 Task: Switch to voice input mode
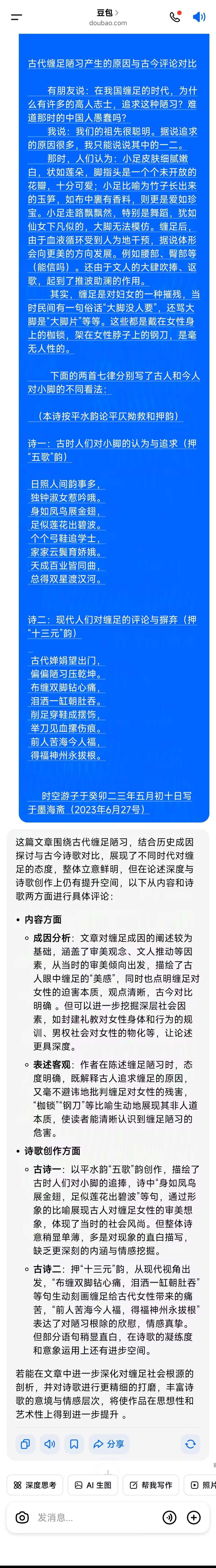[170, 1517]
